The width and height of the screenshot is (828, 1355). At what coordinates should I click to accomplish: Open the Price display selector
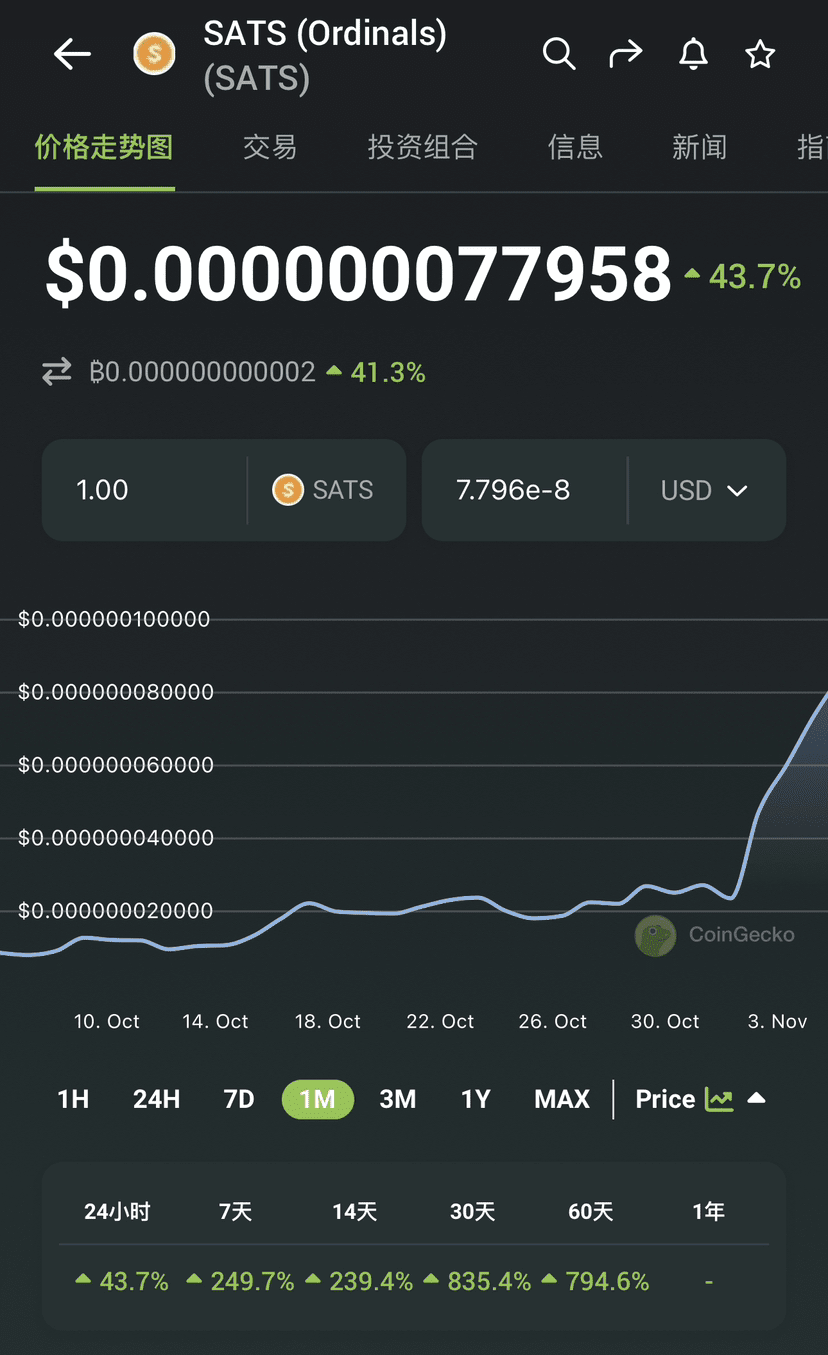(x=665, y=1098)
